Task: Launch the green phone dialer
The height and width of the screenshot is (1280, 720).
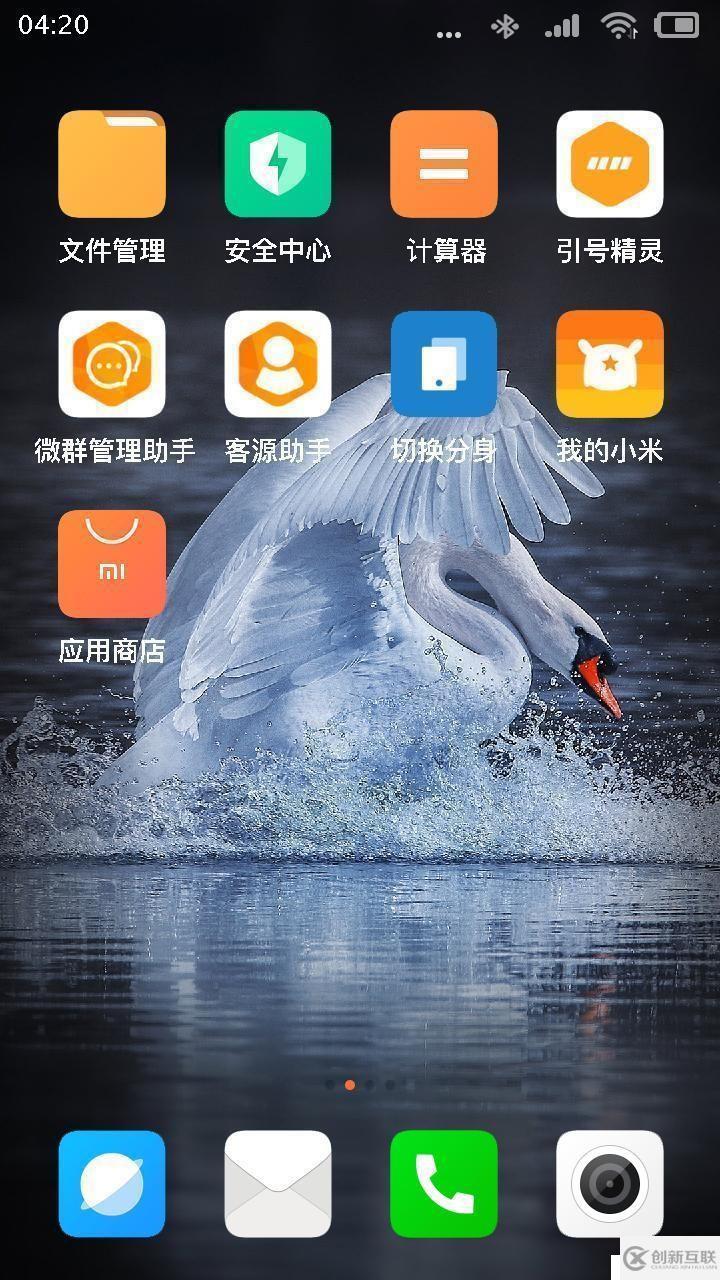Action: (444, 1184)
